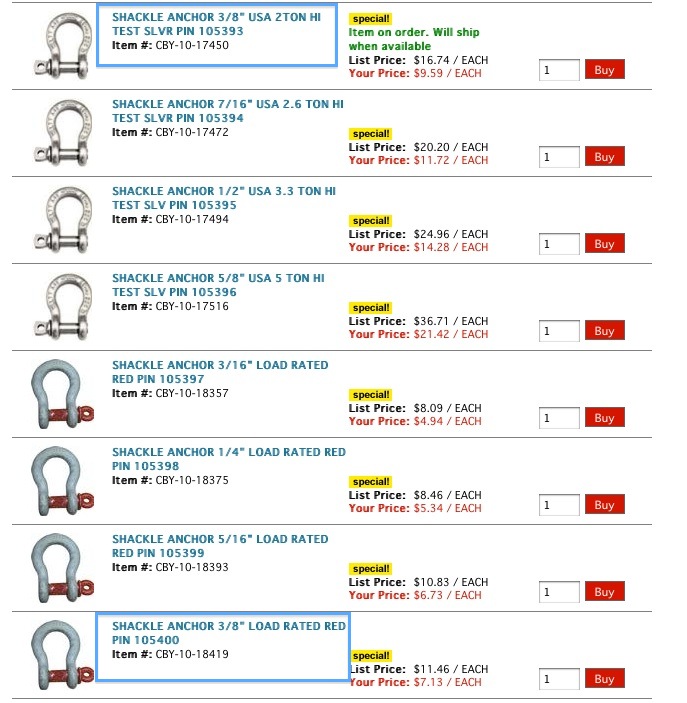Screen dimensions: 687x703
Task: Open the 3/16" load rated red pin link
Action: 220,372
